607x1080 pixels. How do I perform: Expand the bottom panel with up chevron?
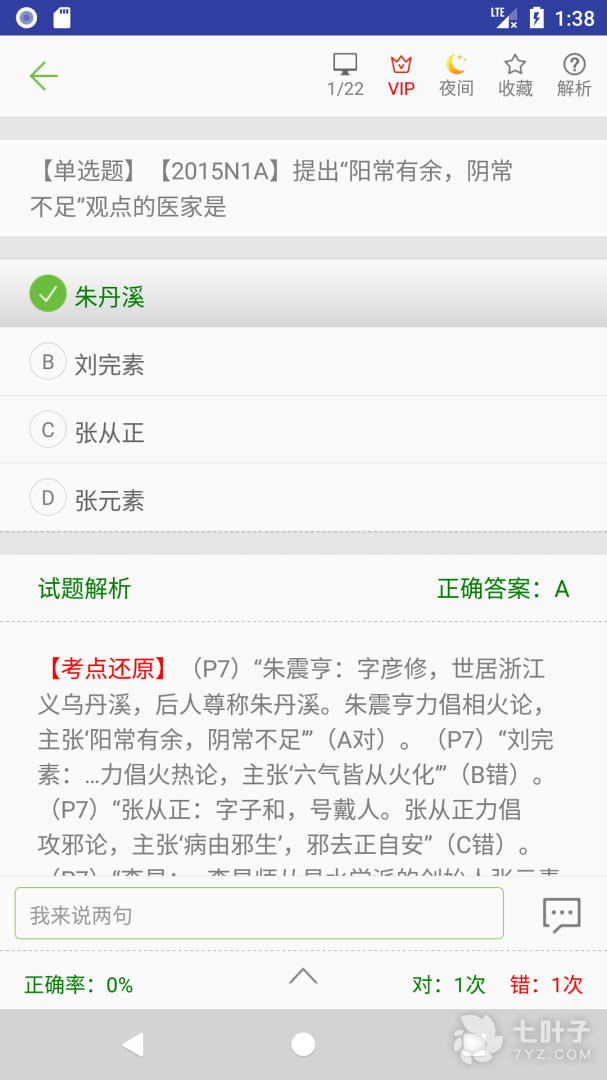coord(303,976)
